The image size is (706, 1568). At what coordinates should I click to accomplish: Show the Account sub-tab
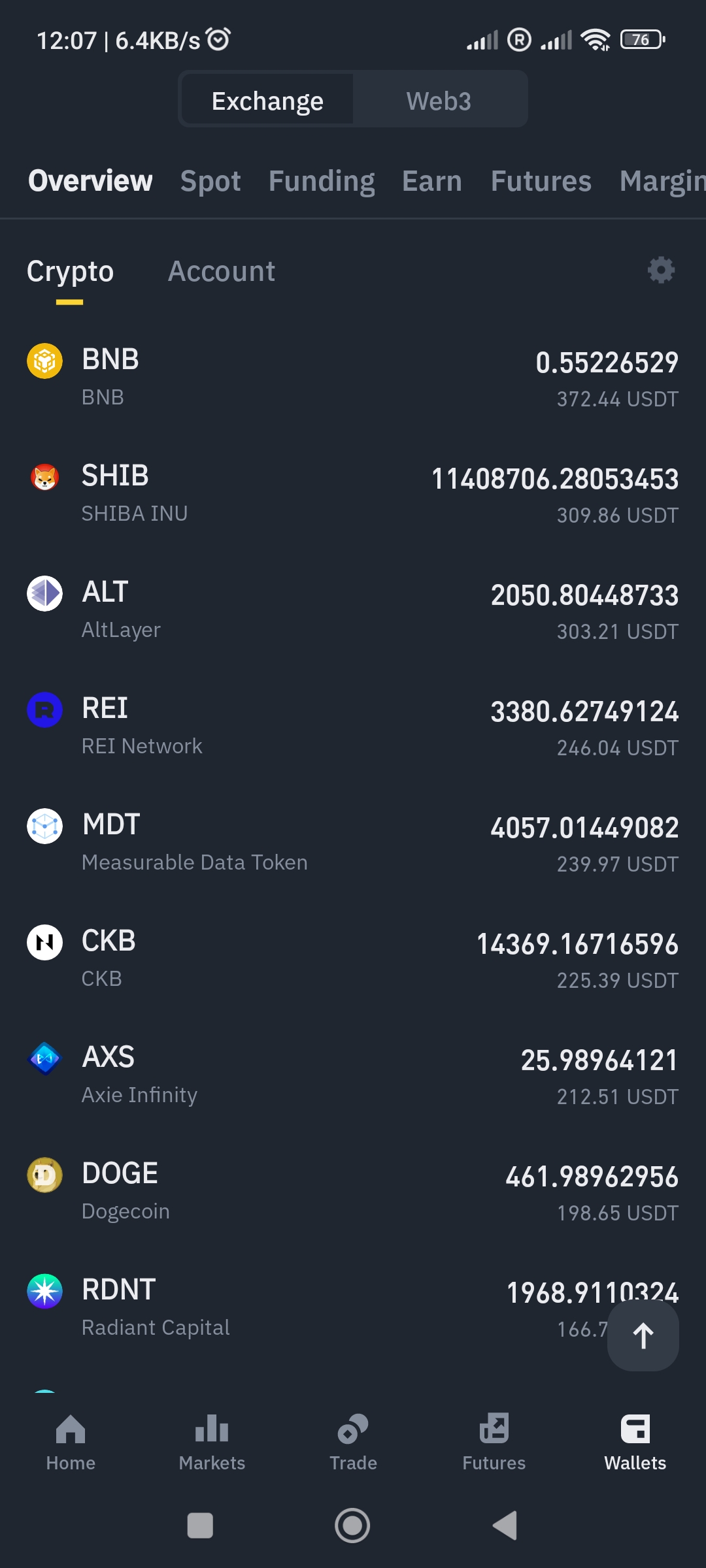(222, 271)
